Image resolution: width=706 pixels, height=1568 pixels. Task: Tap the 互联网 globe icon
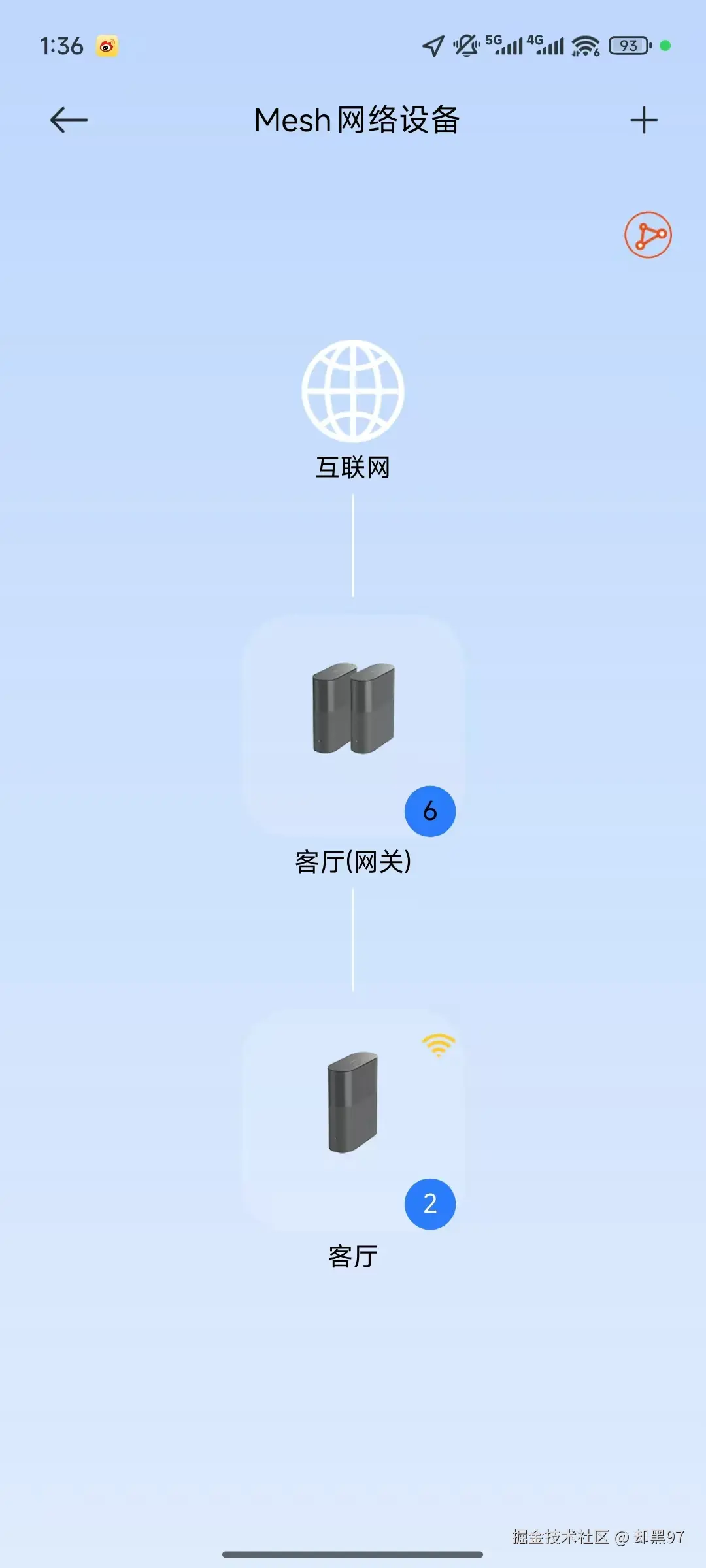coord(353,392)
